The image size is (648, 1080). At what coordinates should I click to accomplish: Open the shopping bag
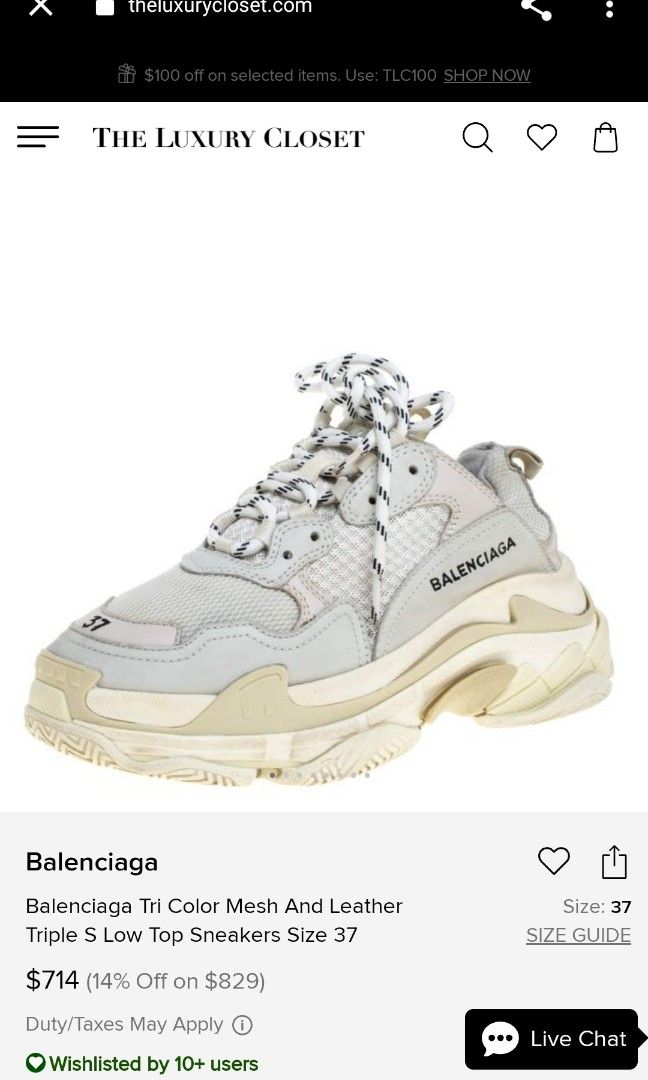(605, 137)
